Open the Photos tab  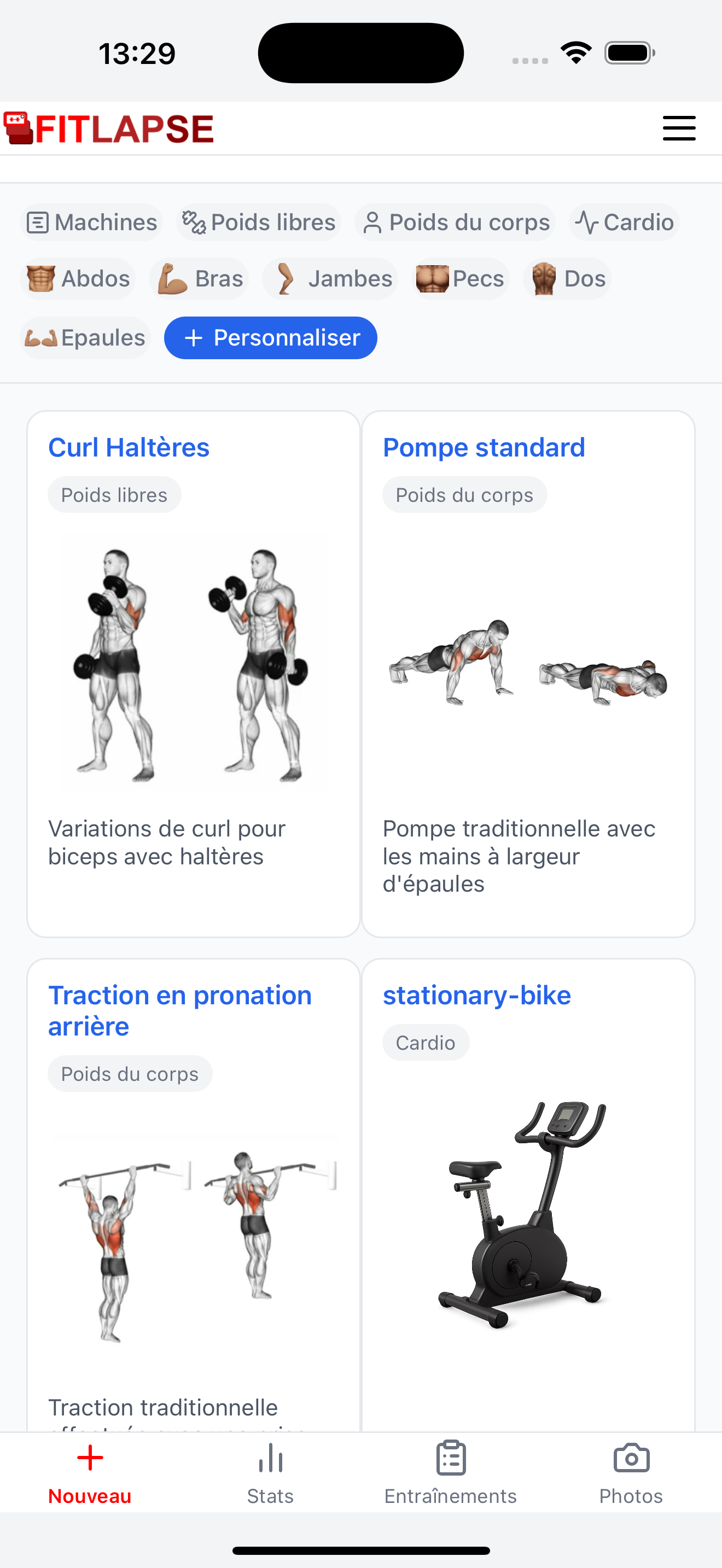(631, 1473)
